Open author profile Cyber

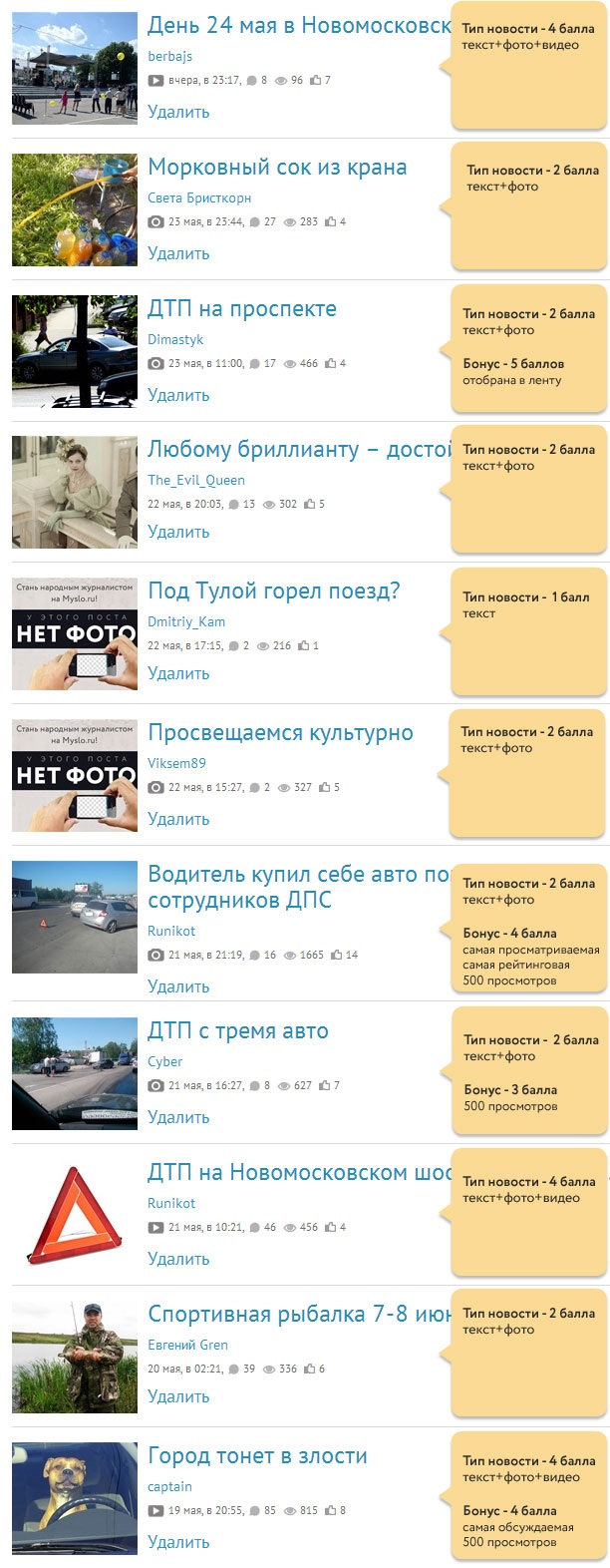coord(165,1061)
